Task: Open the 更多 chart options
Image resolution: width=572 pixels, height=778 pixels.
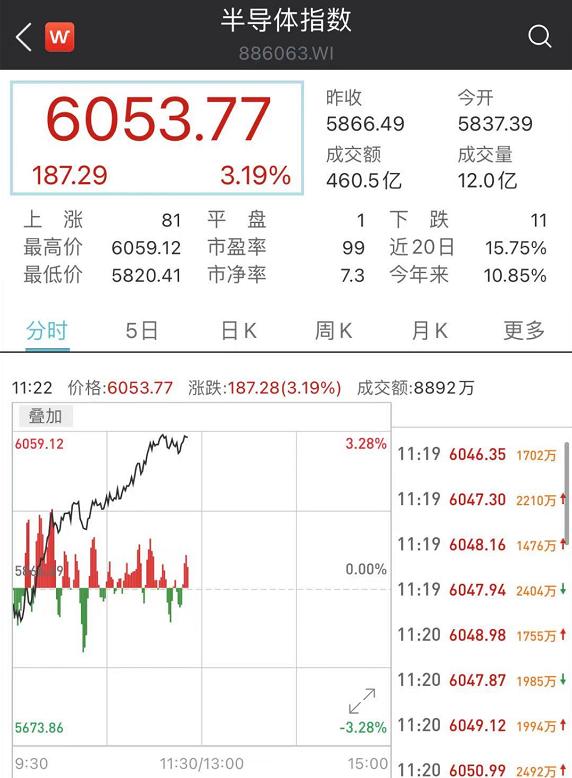Action: coord(524,331)
